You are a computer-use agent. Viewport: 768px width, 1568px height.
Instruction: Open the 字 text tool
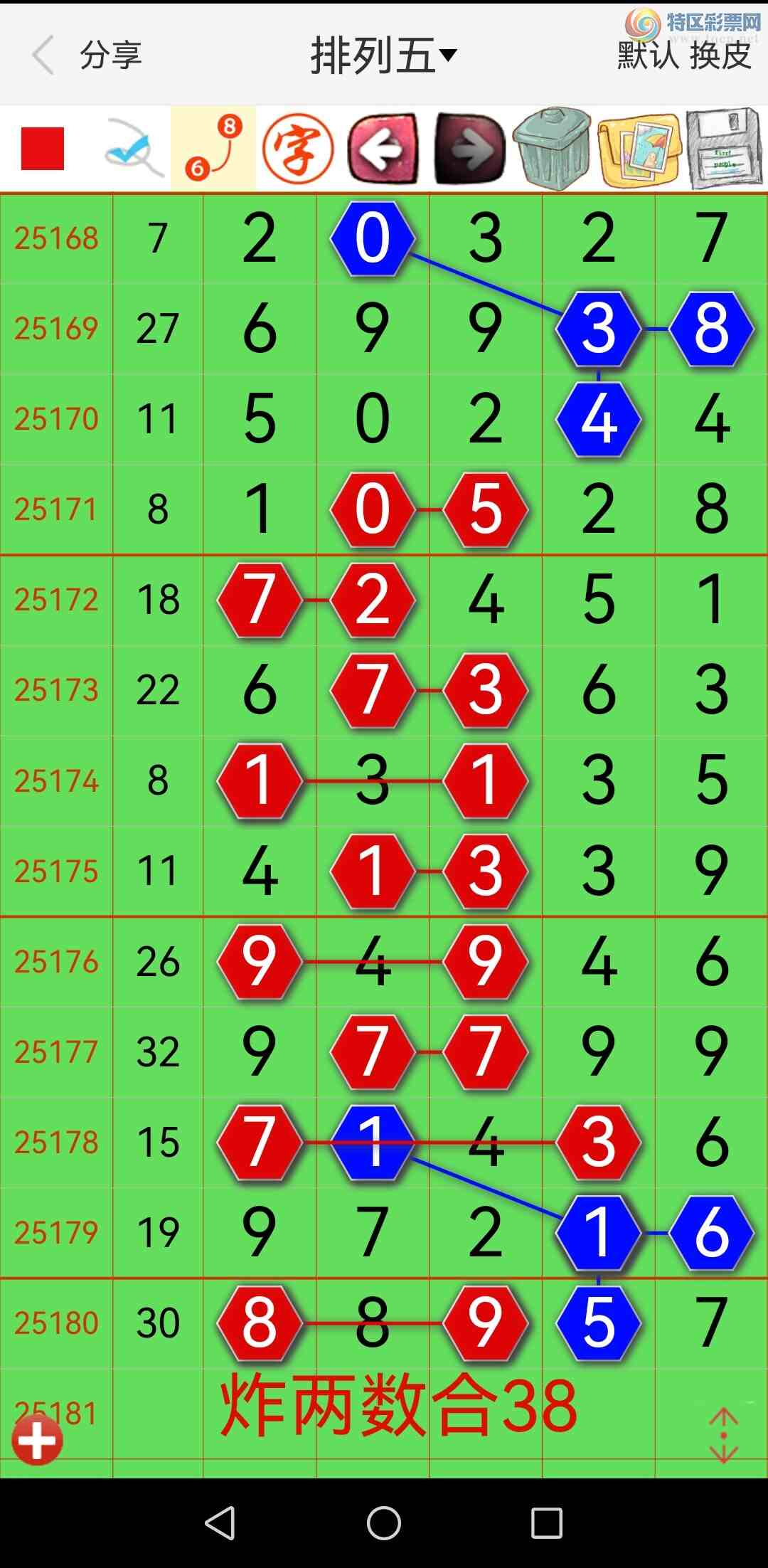tap(298, 149)
